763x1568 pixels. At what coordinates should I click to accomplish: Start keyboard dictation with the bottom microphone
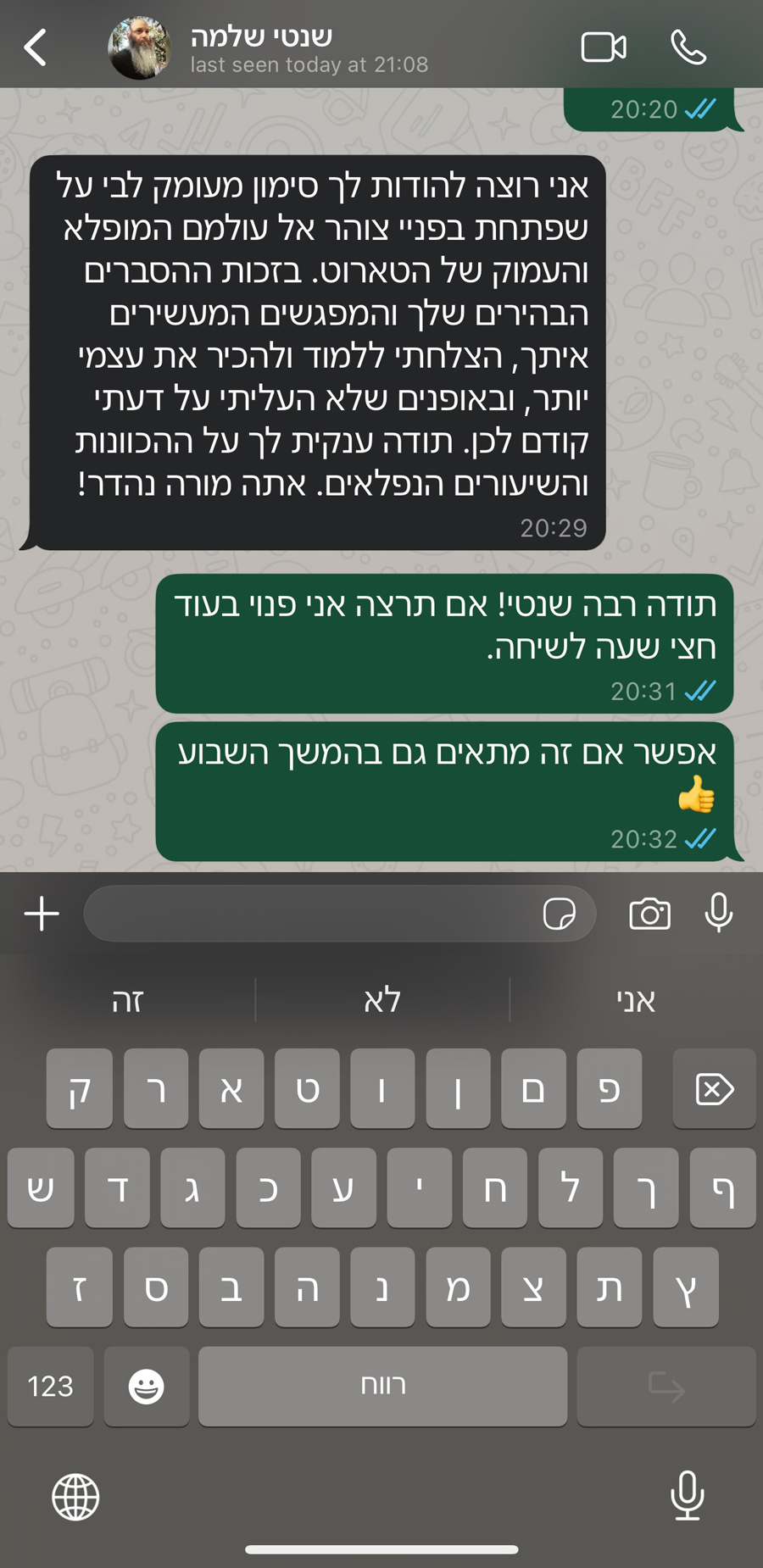click(687, 1495)
